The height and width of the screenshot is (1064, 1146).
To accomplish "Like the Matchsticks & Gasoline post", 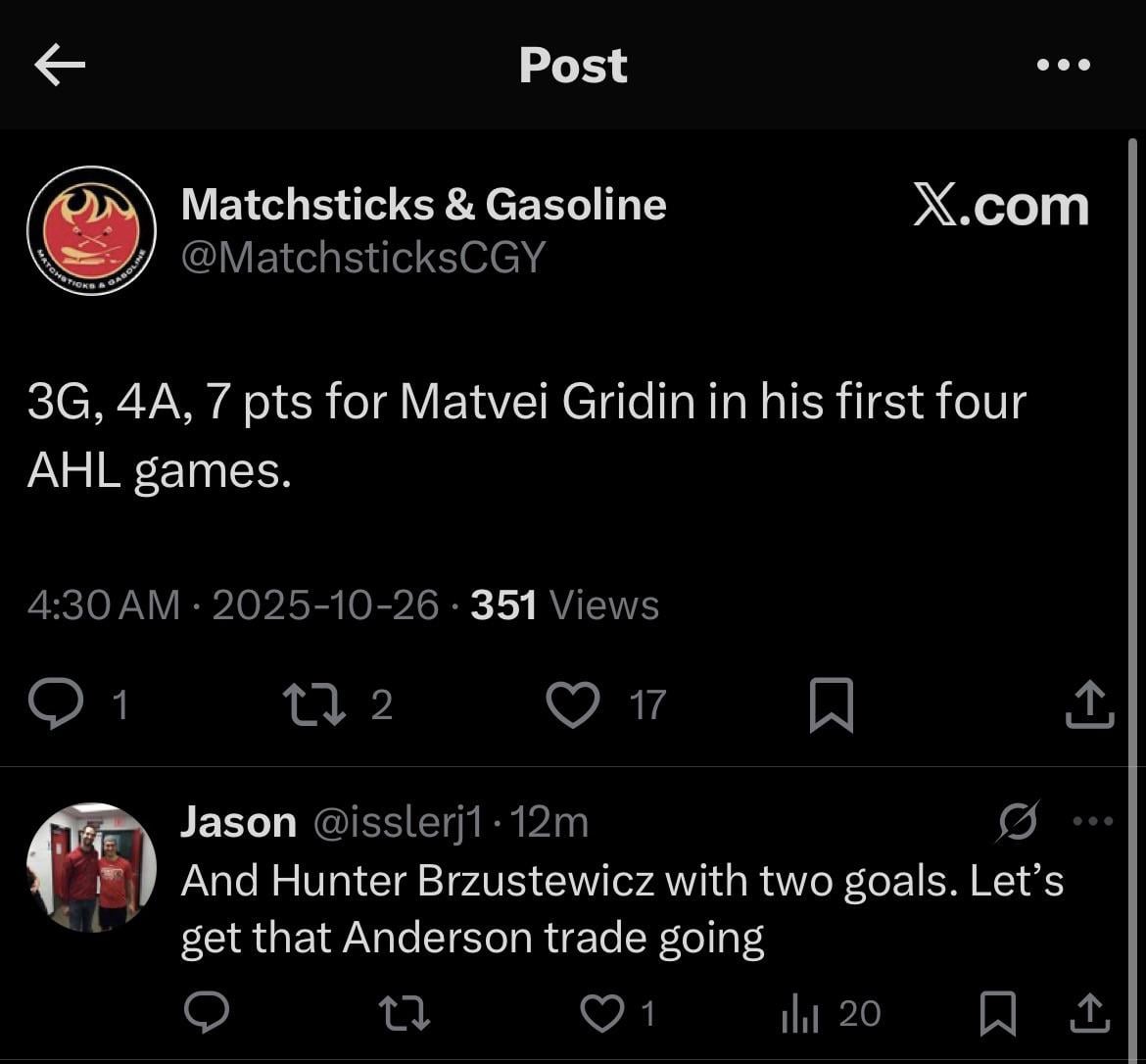I will 573,704.
